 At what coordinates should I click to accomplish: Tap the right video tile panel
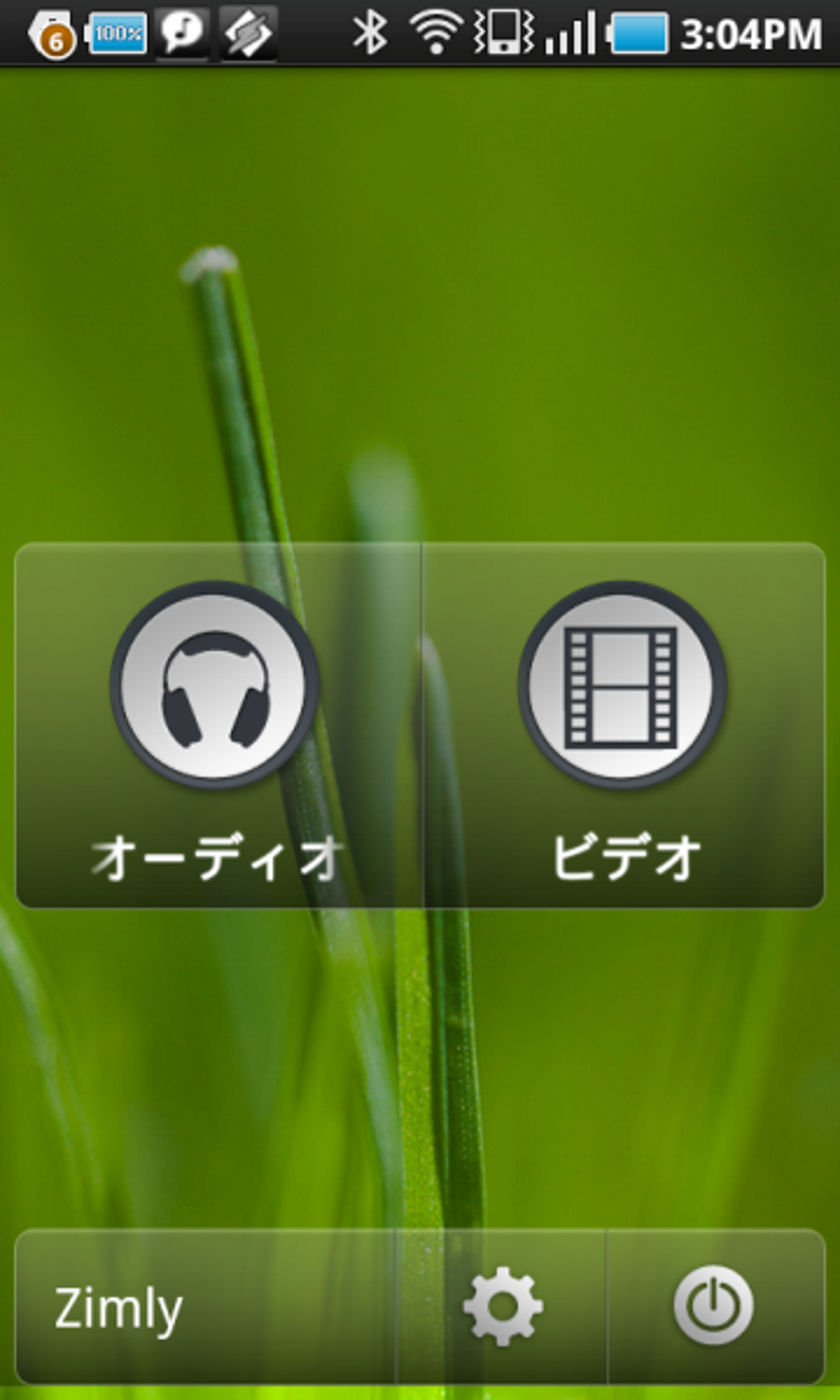click(x=624, y=725)
